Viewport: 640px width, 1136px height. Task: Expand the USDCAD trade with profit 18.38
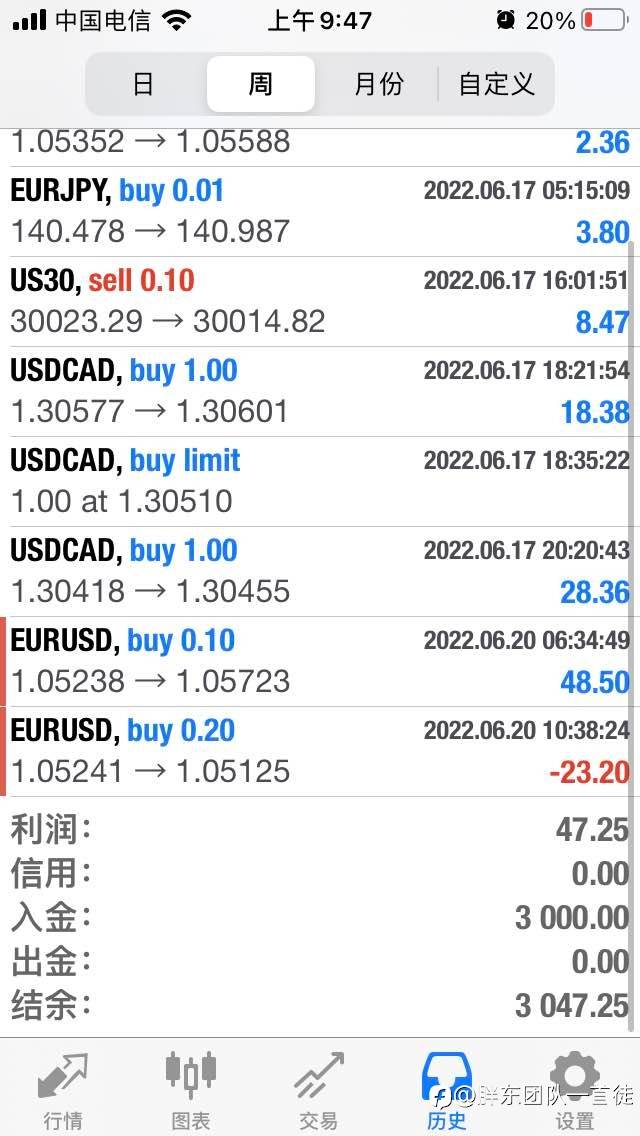point(320,391)
